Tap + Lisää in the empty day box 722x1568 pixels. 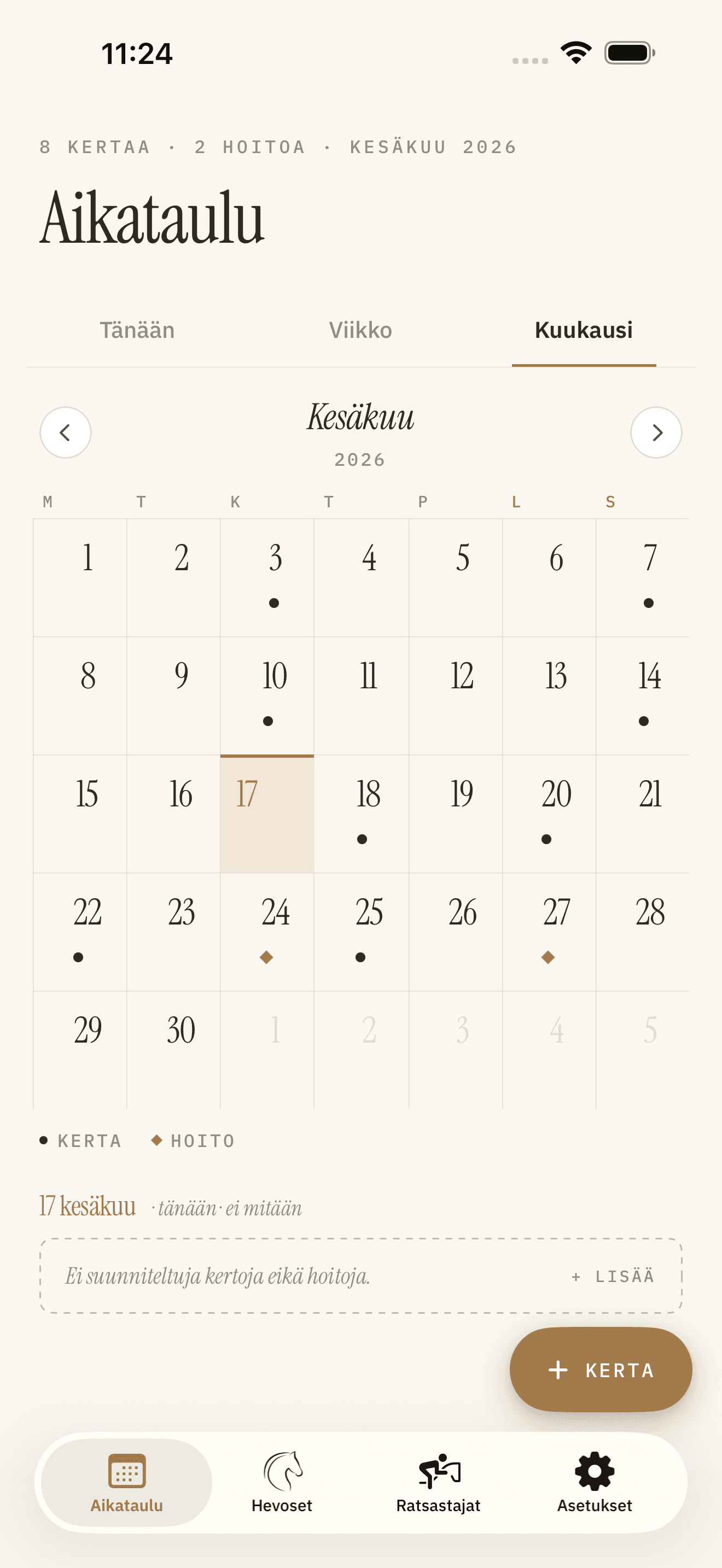613,1276
